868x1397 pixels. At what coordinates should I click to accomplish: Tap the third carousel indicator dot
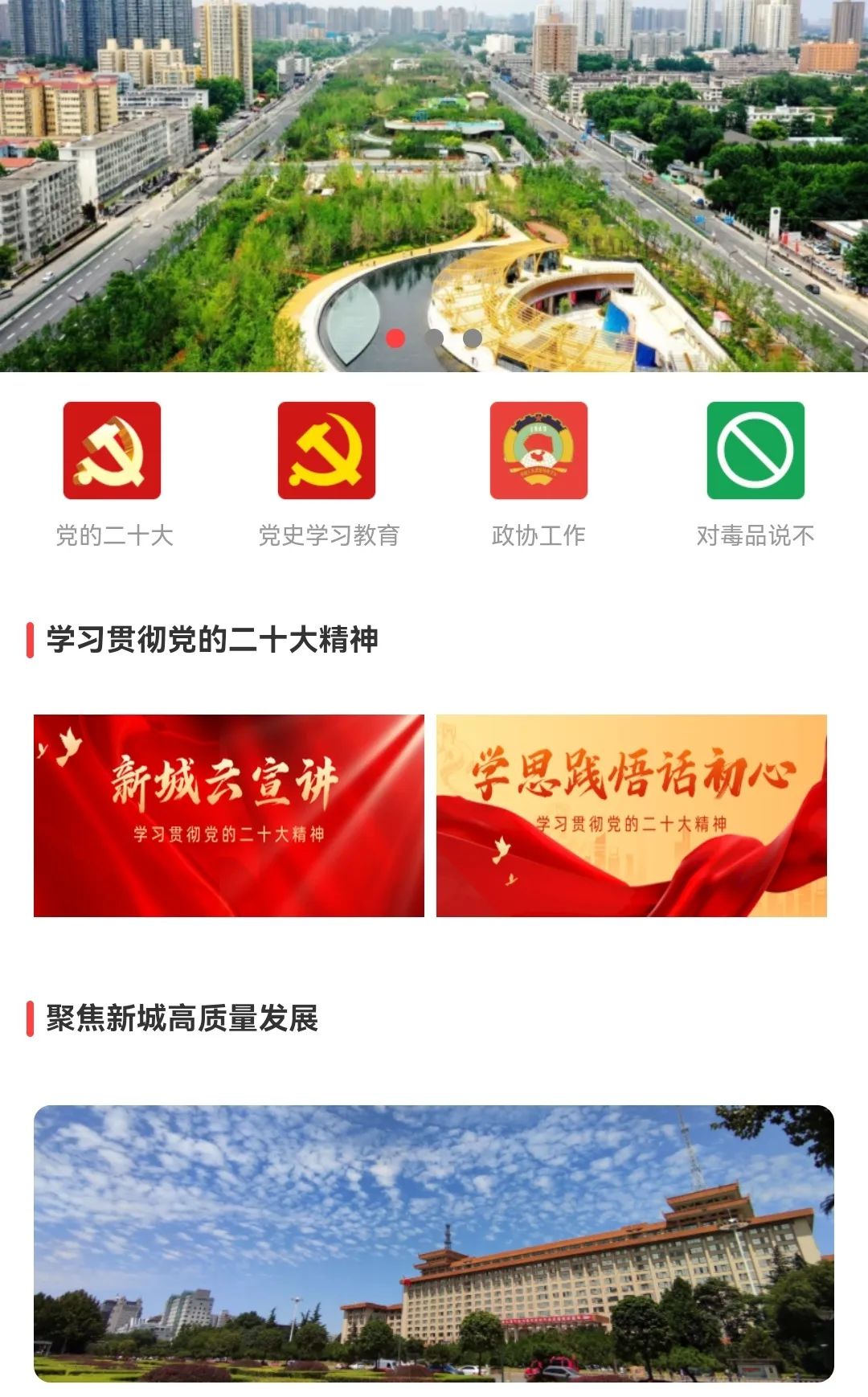(x=471, y=338)
